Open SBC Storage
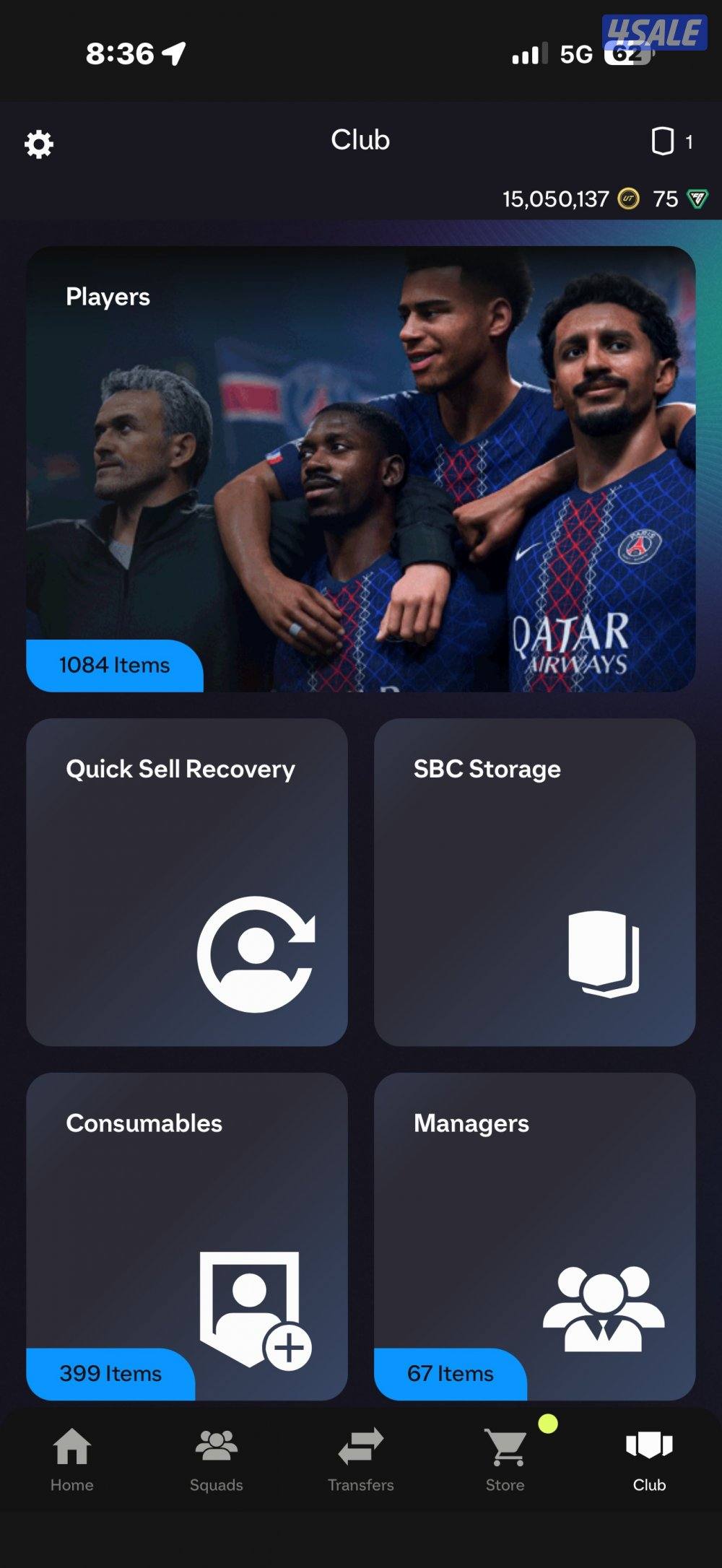 [534, 881]
